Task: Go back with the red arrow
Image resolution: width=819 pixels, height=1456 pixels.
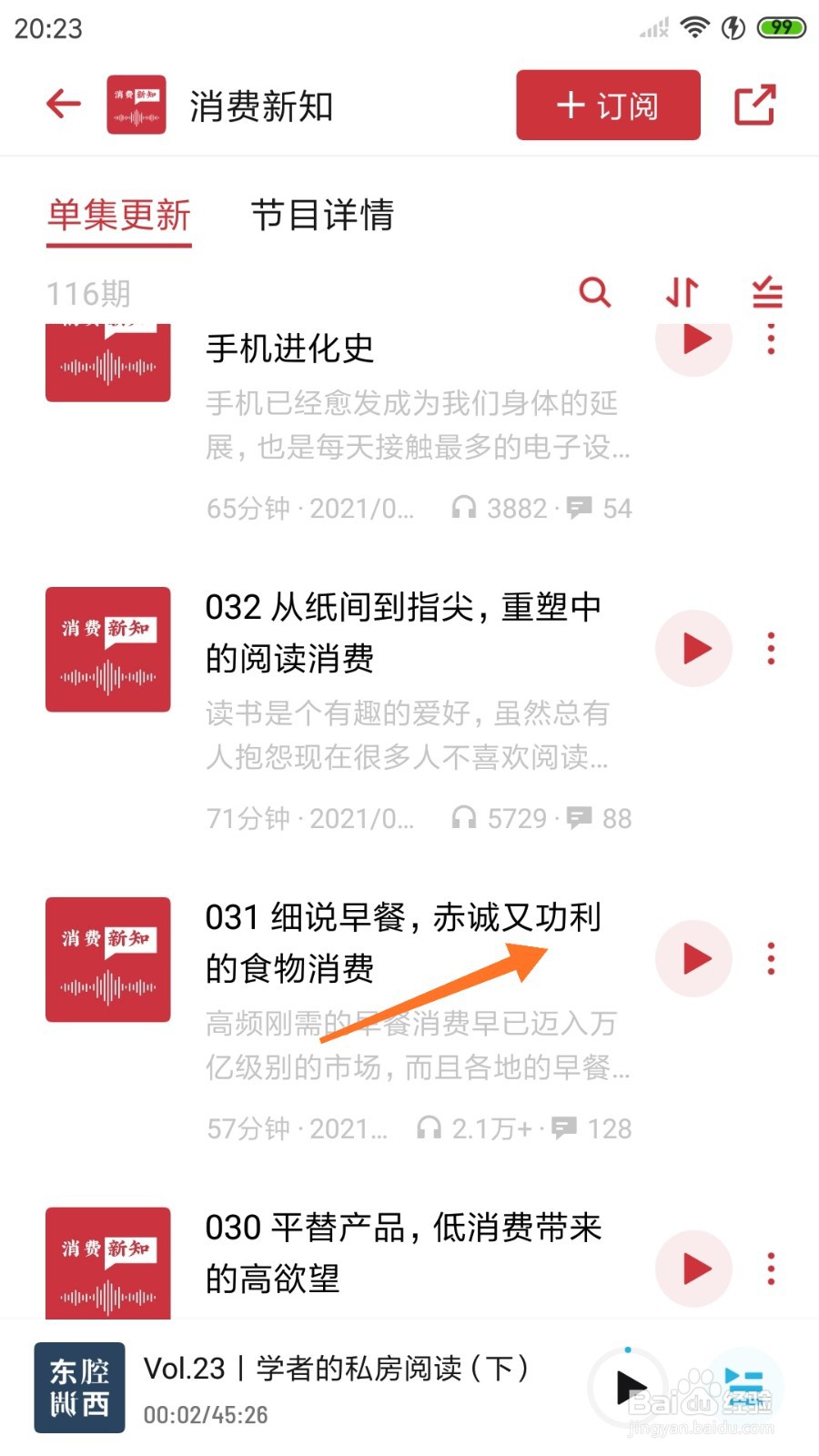Action: [x=64, y=104]
